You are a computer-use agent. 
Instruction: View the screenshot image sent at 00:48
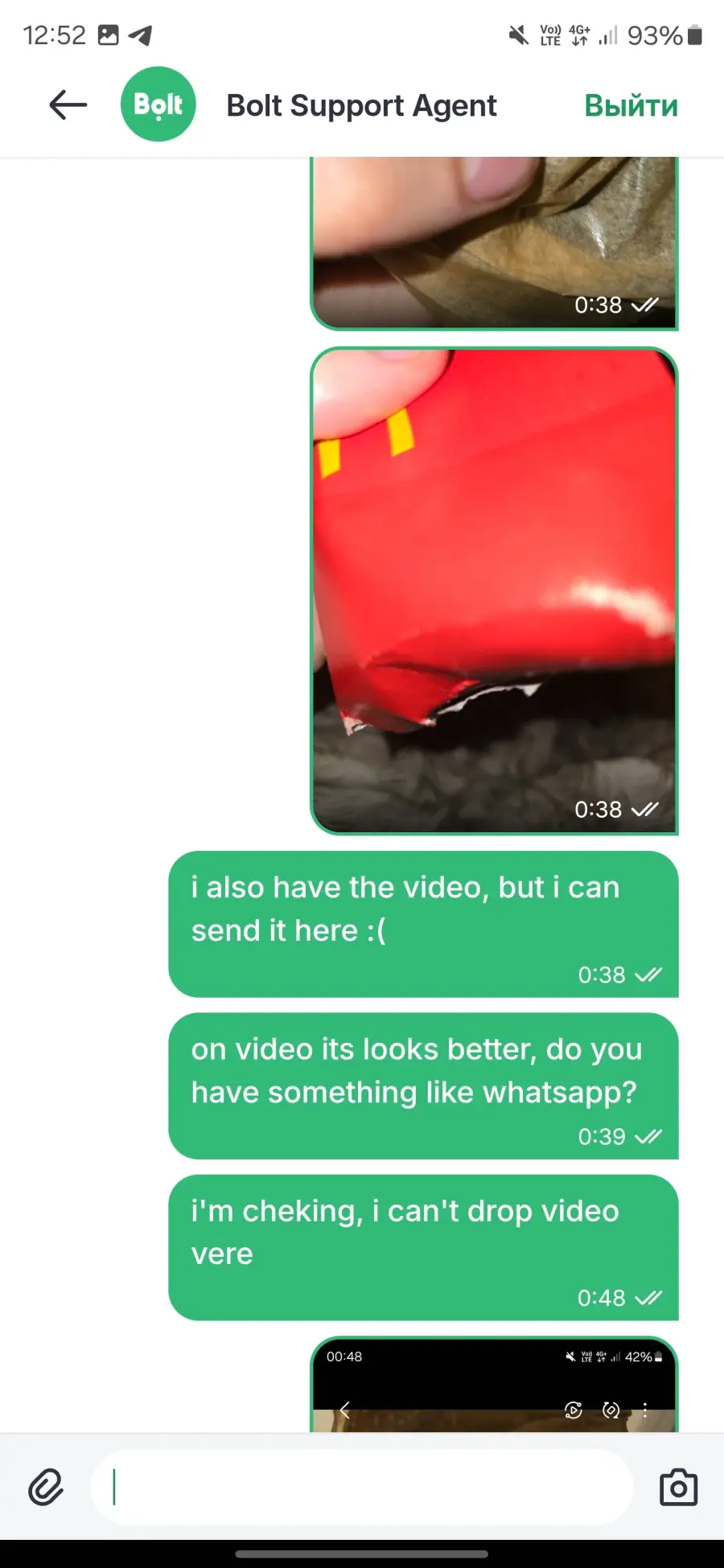494,1385
